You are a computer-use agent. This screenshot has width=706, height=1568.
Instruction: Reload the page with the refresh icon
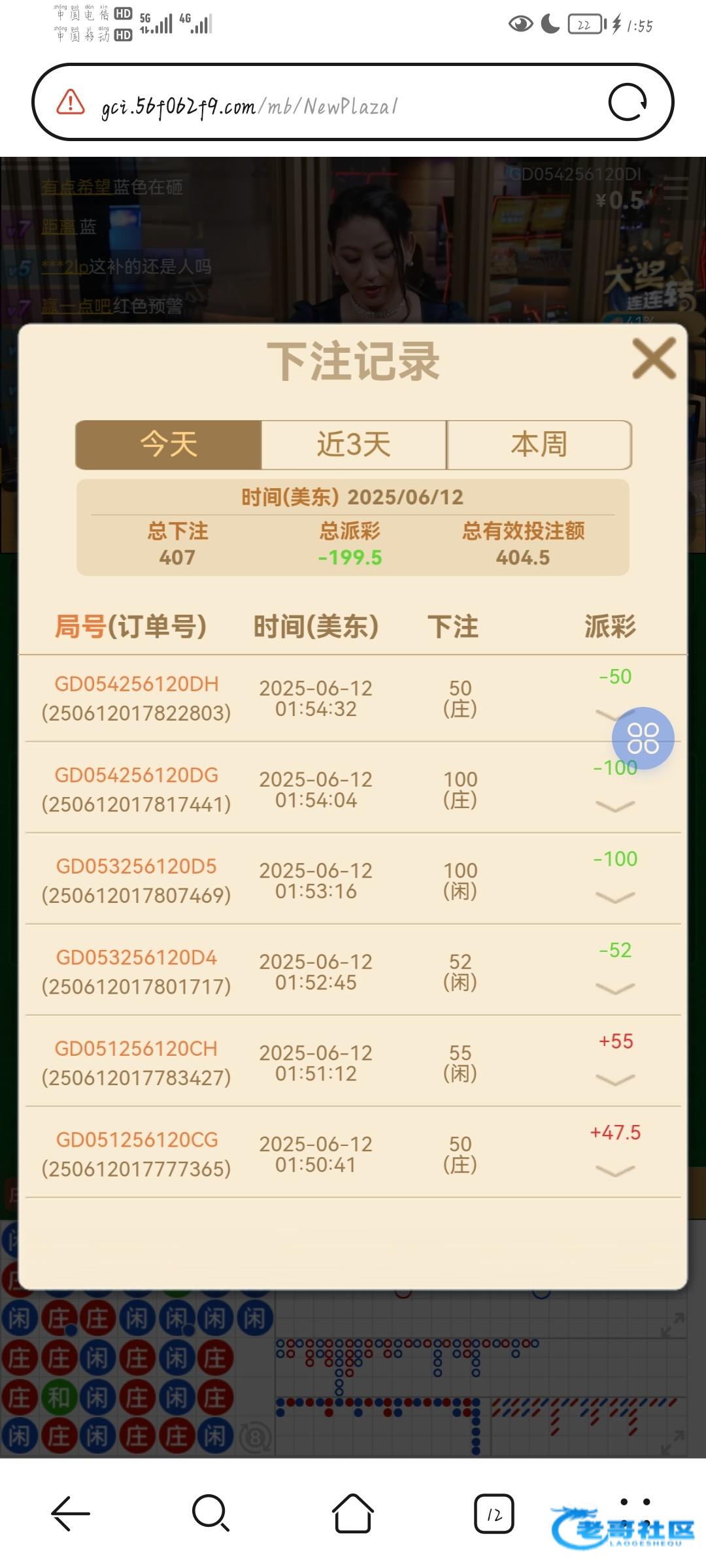pos(628,103)
